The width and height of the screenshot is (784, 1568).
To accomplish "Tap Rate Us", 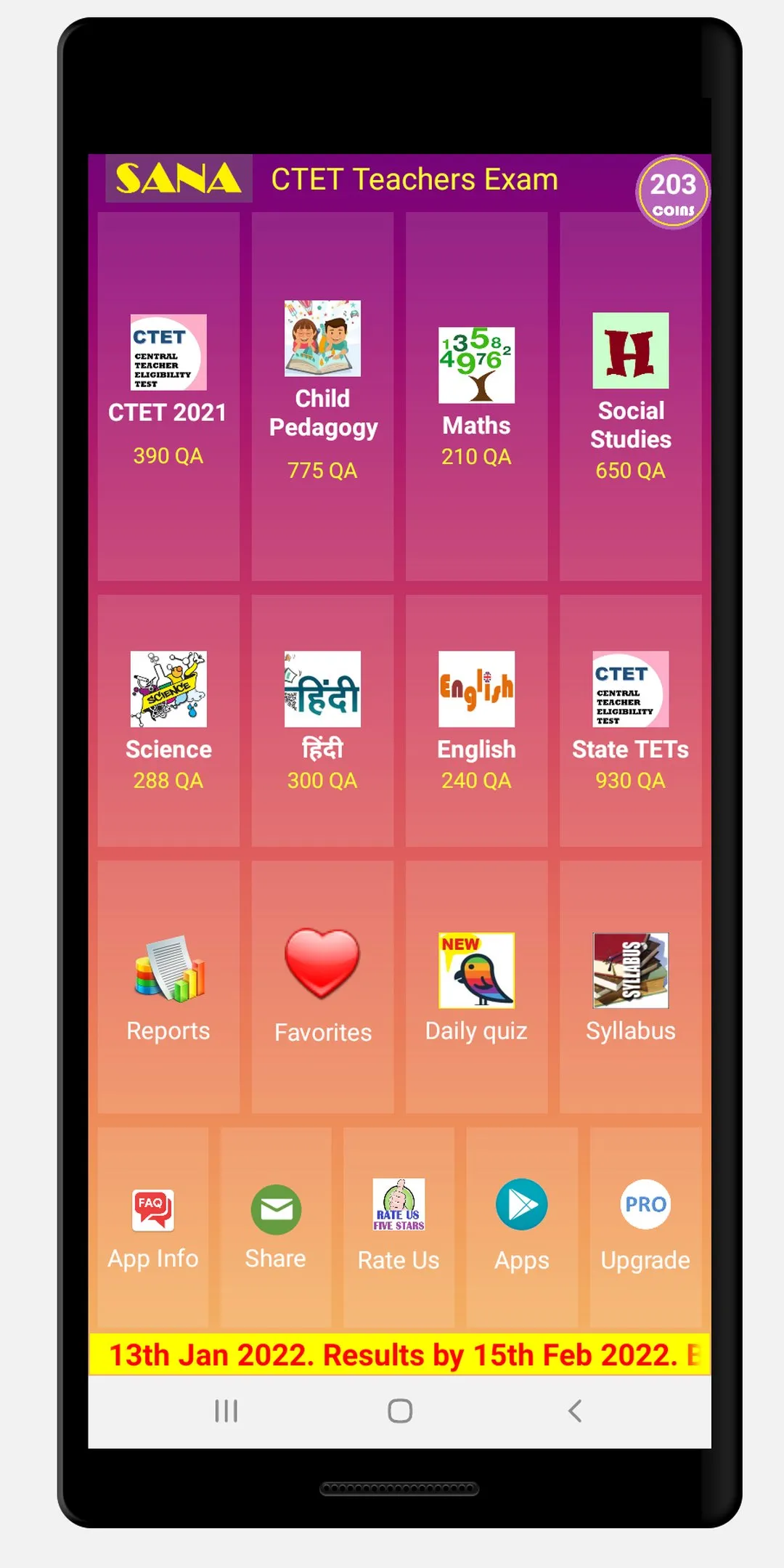I will [399, 1227].
